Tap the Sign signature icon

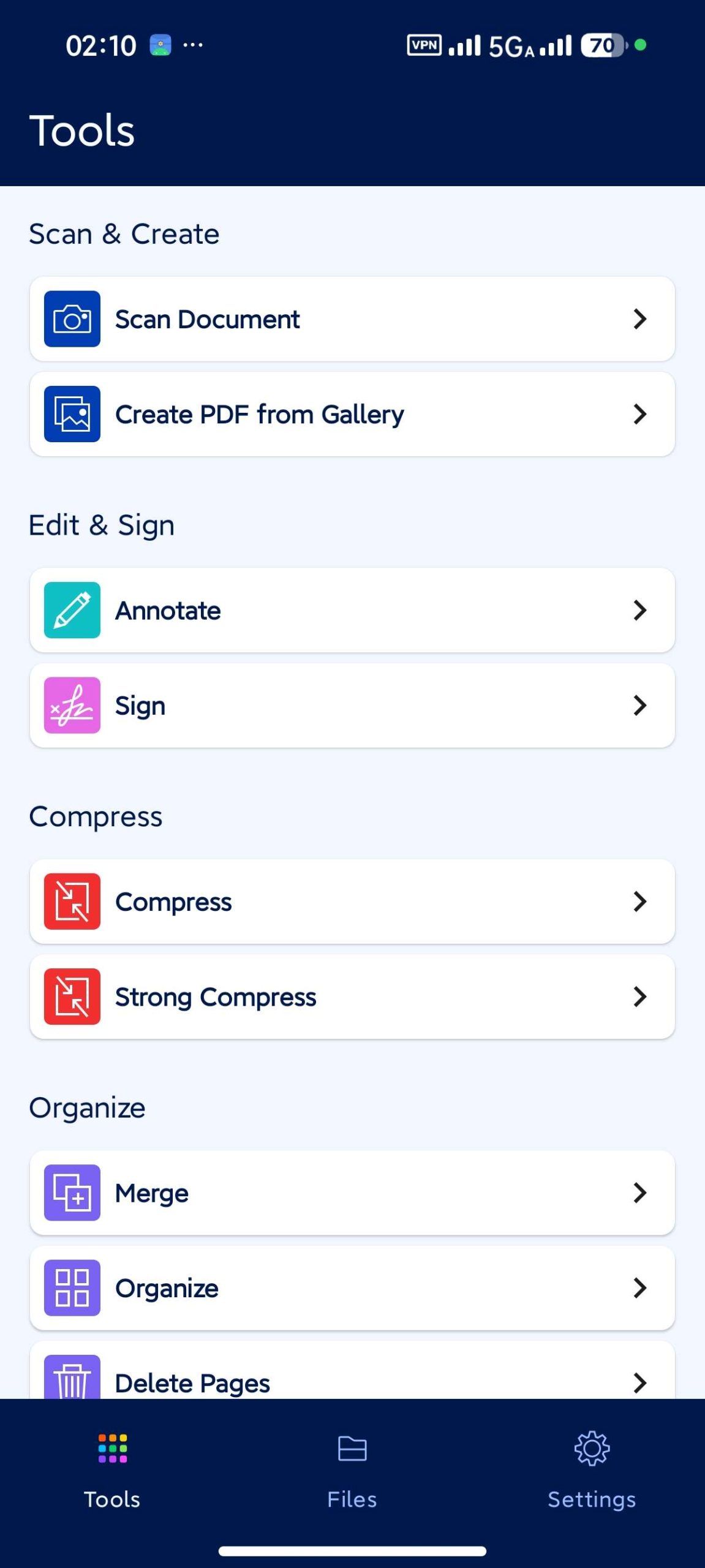[x=72, y=705]
